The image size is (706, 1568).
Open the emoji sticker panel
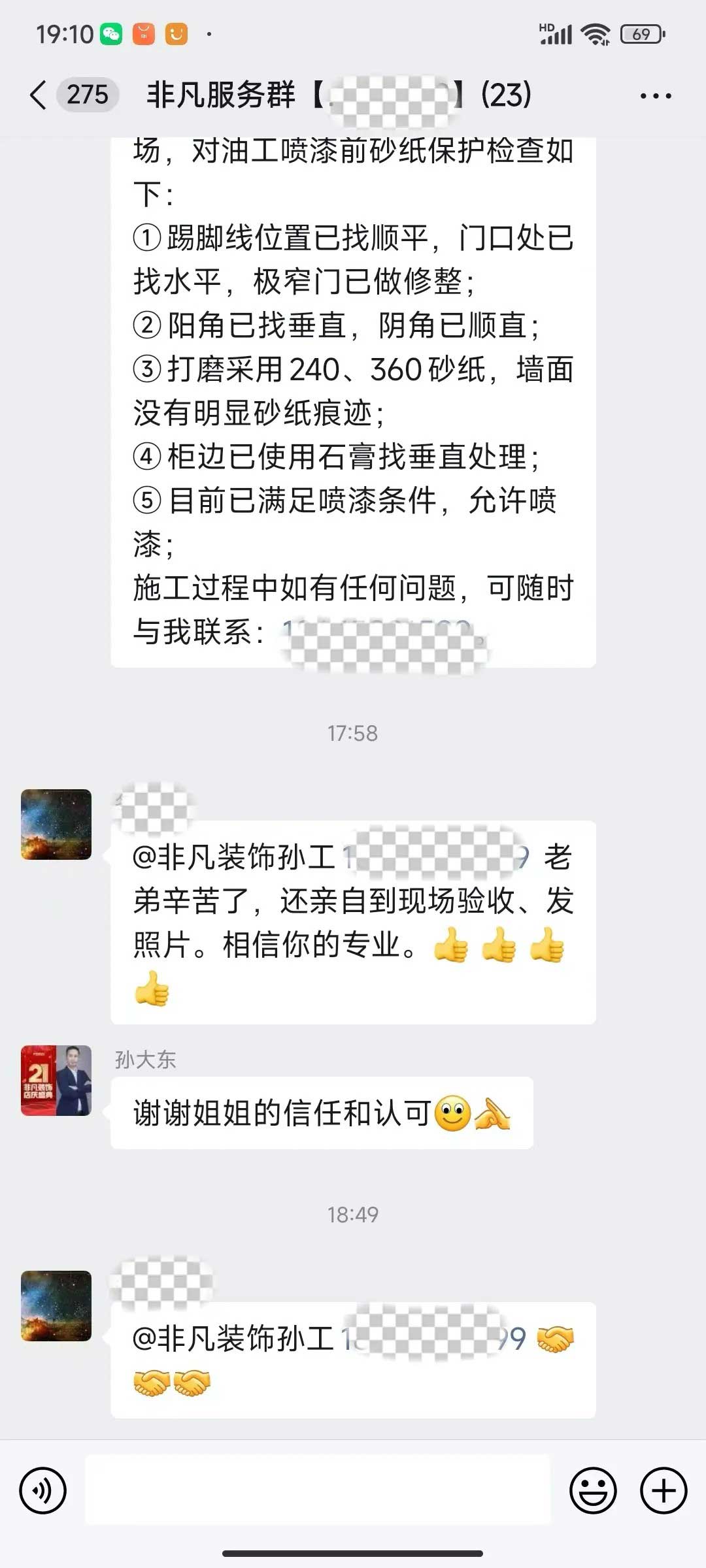pyautogui.click(x=593, y=1491)
